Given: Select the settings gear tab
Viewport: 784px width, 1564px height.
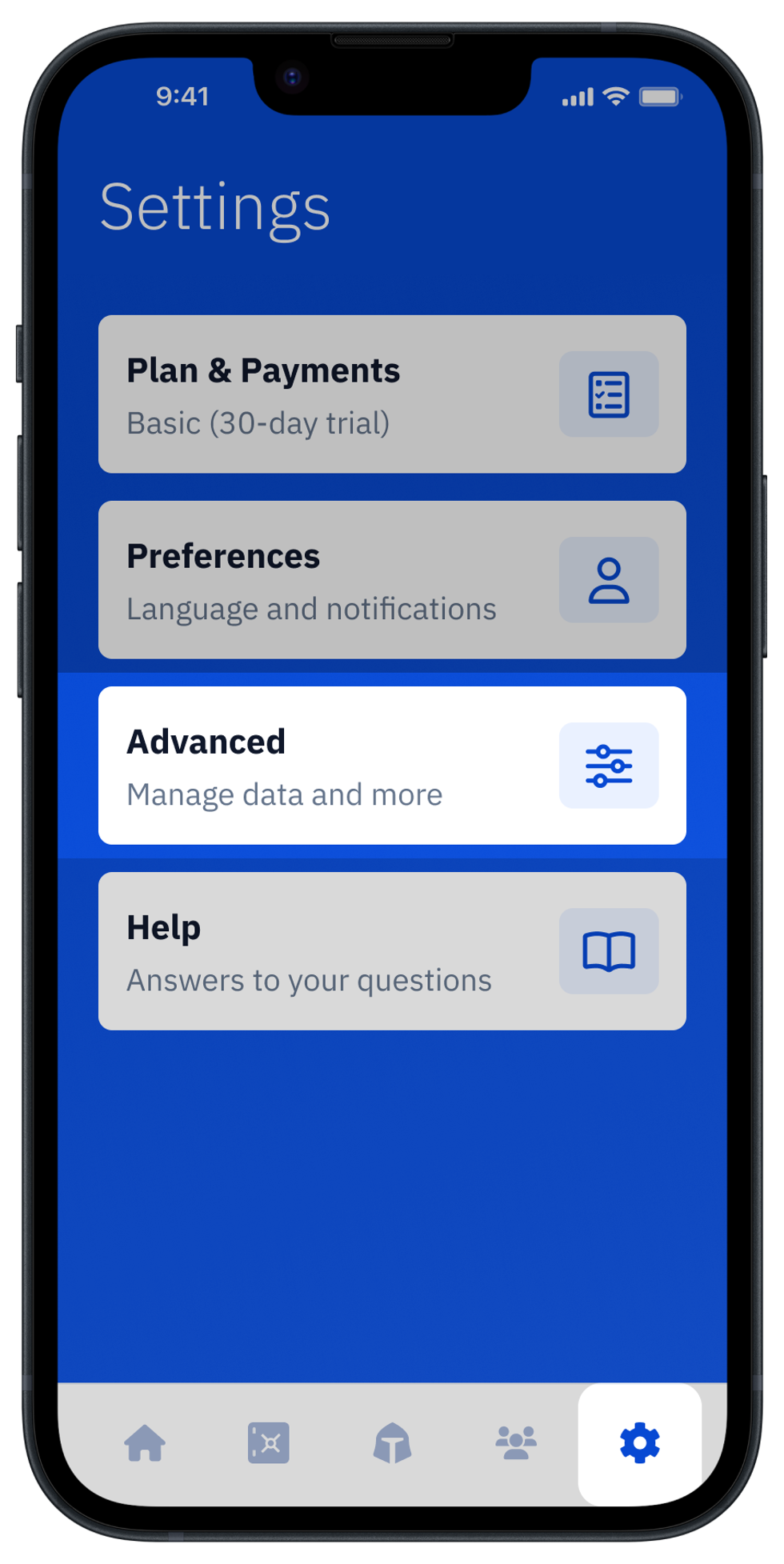Looking at the screenshot, I should coord(640,1444).
